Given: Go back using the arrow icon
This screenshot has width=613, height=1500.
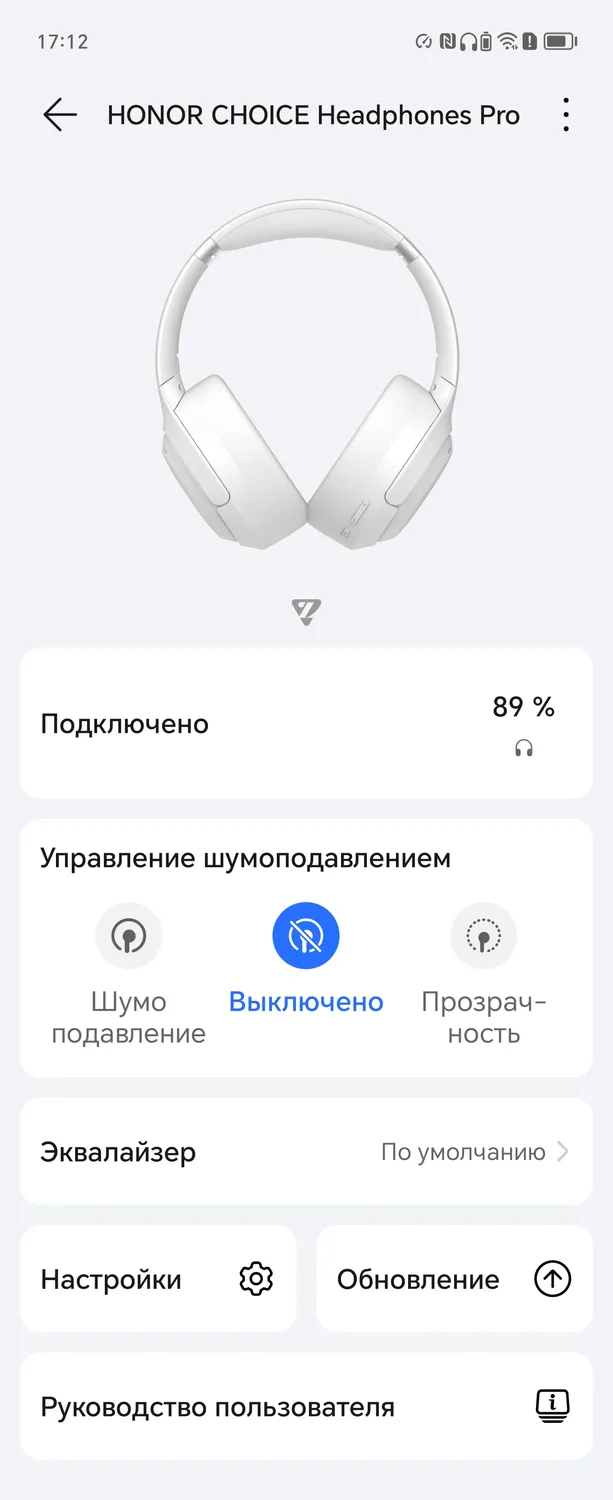Looking at the screenshot, I should point(59,116).
